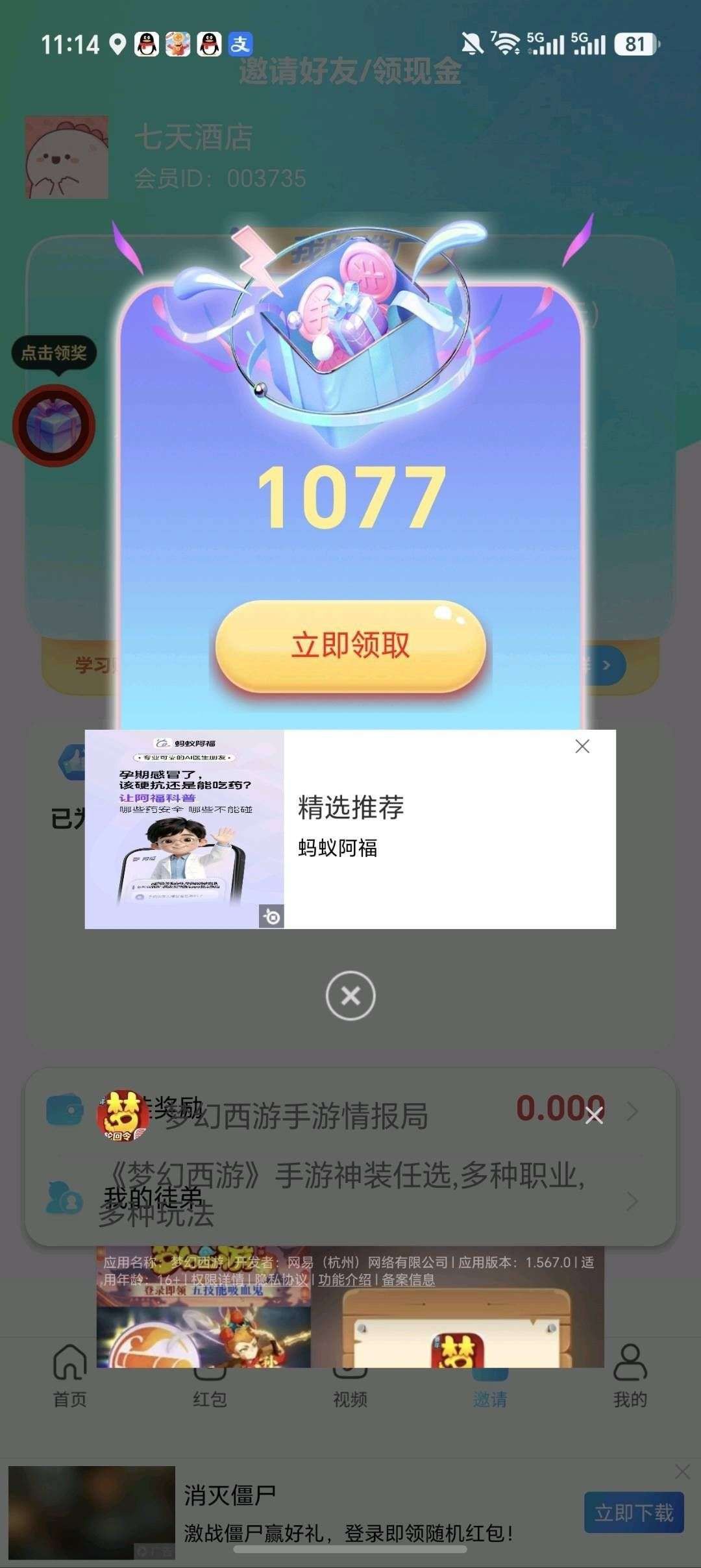The image size is (701, 1568).
Task: Close the 梦幻西游手游情报局 ad overlay
Action: click(594, 1116)
